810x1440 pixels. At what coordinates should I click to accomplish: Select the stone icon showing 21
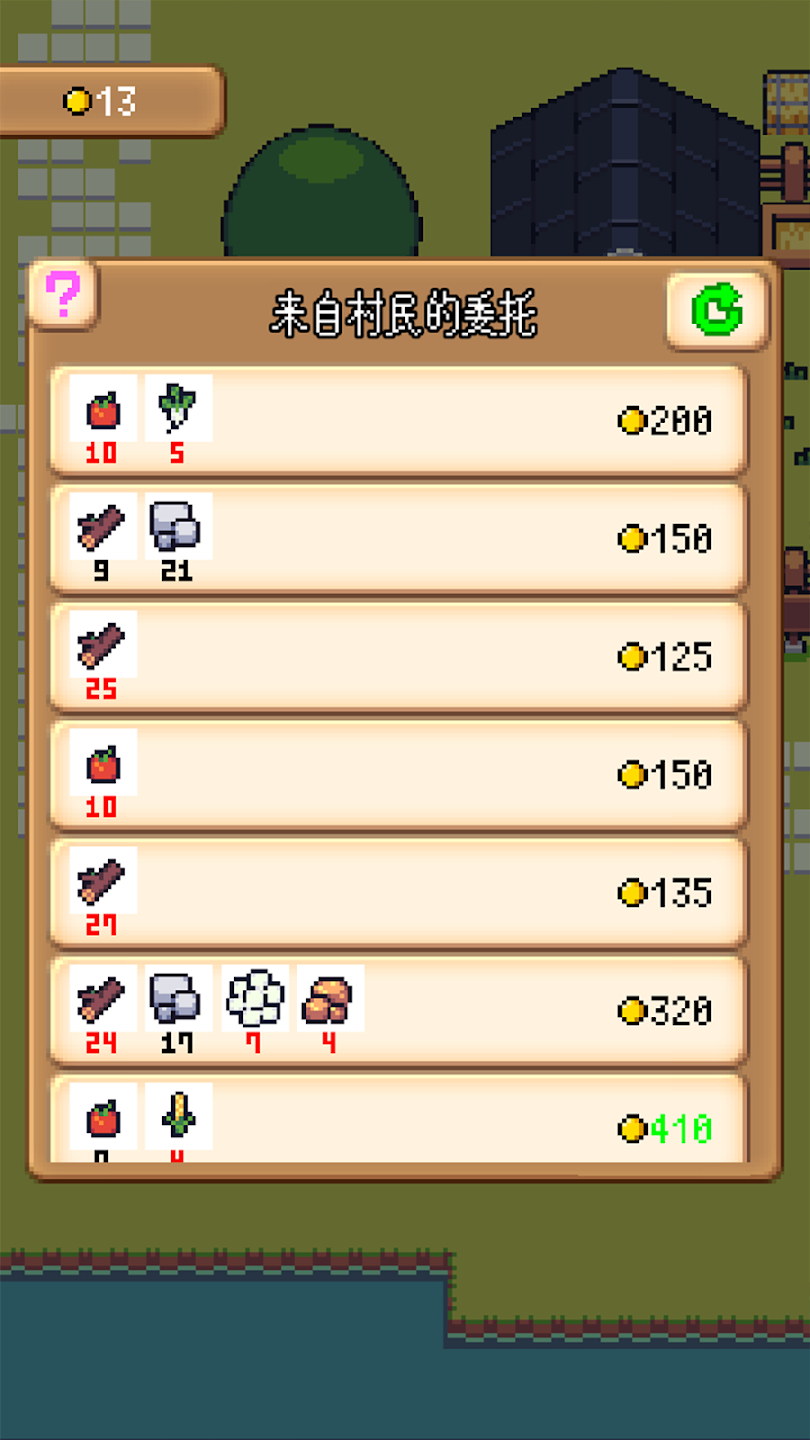pos(177,528)
